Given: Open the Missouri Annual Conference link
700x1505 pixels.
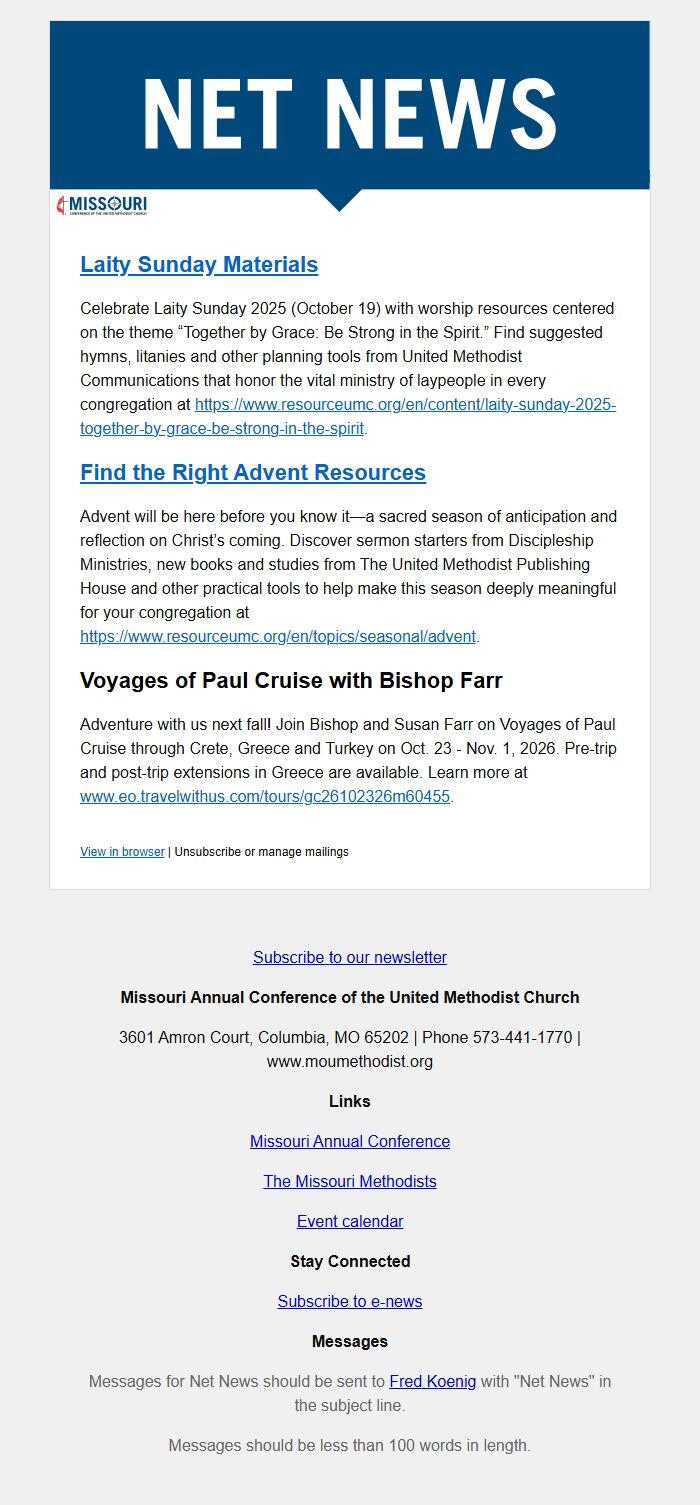Looking at the screenshot, I should pyautogui.click(x=350, y=1141).
